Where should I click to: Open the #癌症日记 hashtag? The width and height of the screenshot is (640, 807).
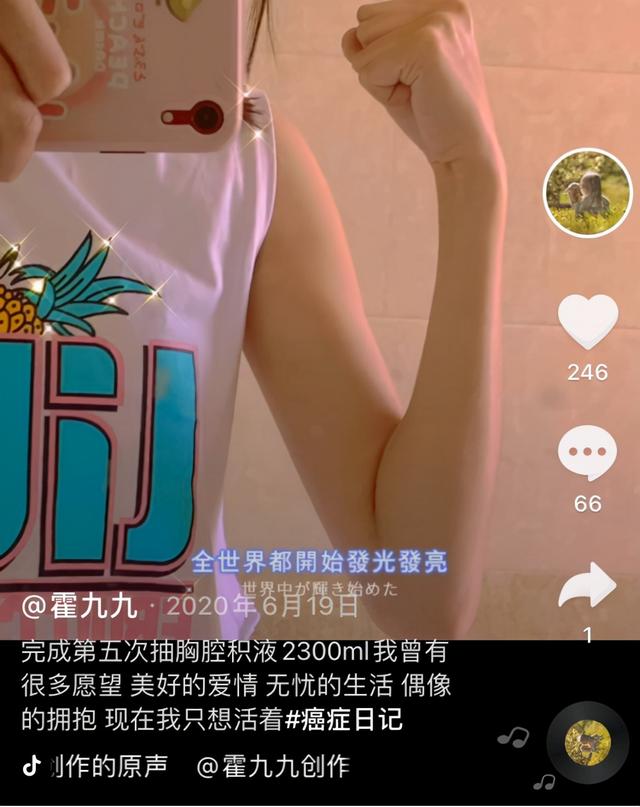(345, 719)
